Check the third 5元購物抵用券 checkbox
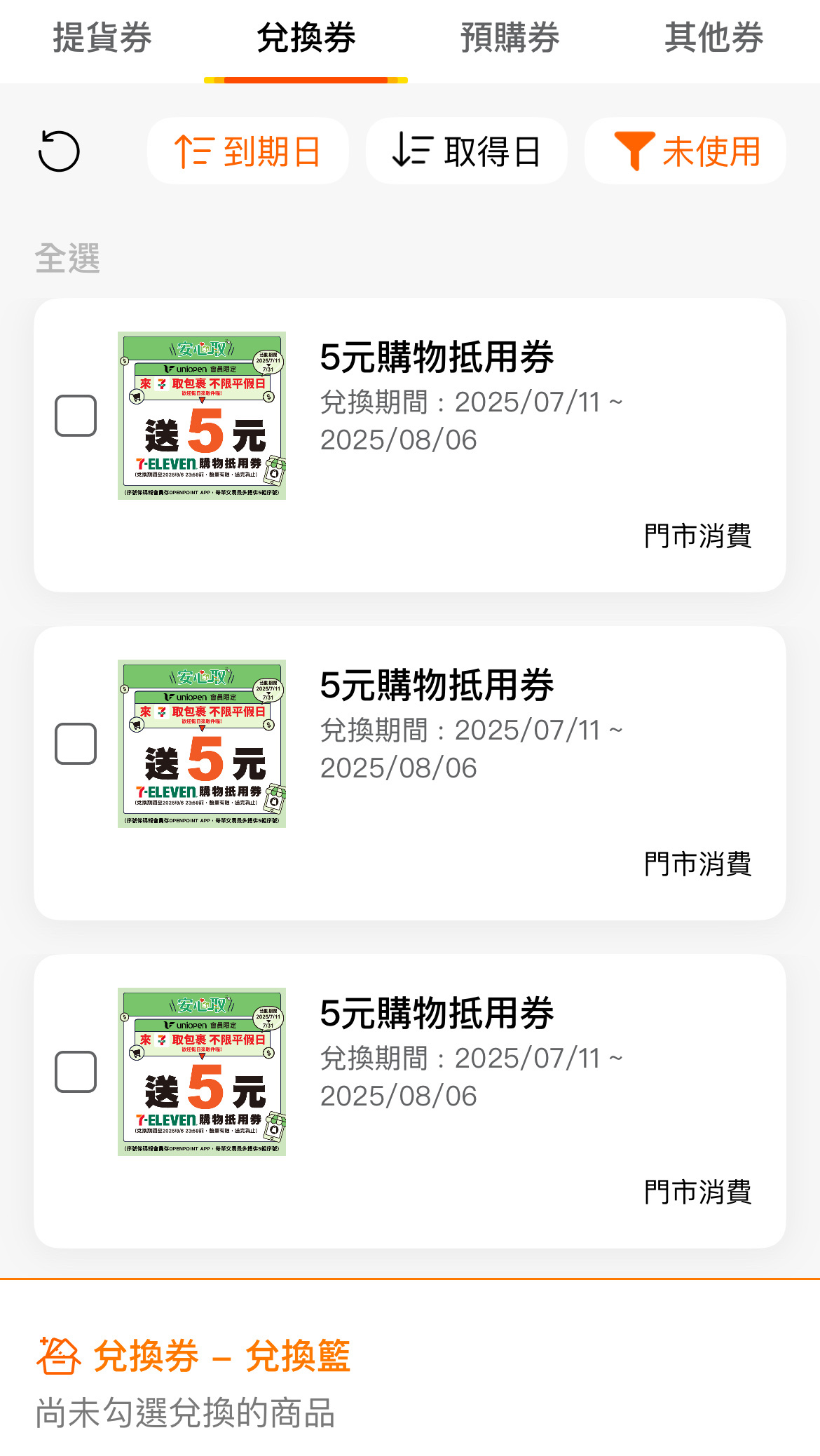The image size is (820, 1456). click(x=76, y=1072)
